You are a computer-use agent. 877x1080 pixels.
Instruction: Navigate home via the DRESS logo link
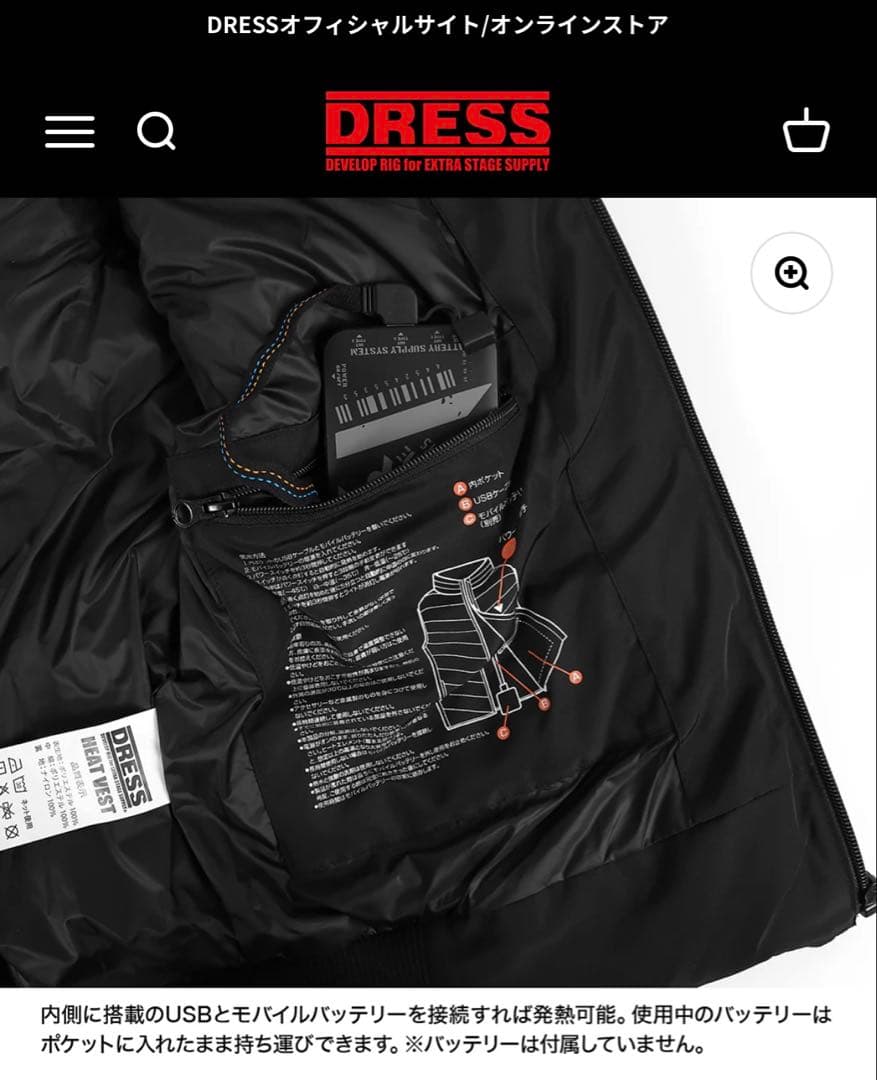coord(438,130)
